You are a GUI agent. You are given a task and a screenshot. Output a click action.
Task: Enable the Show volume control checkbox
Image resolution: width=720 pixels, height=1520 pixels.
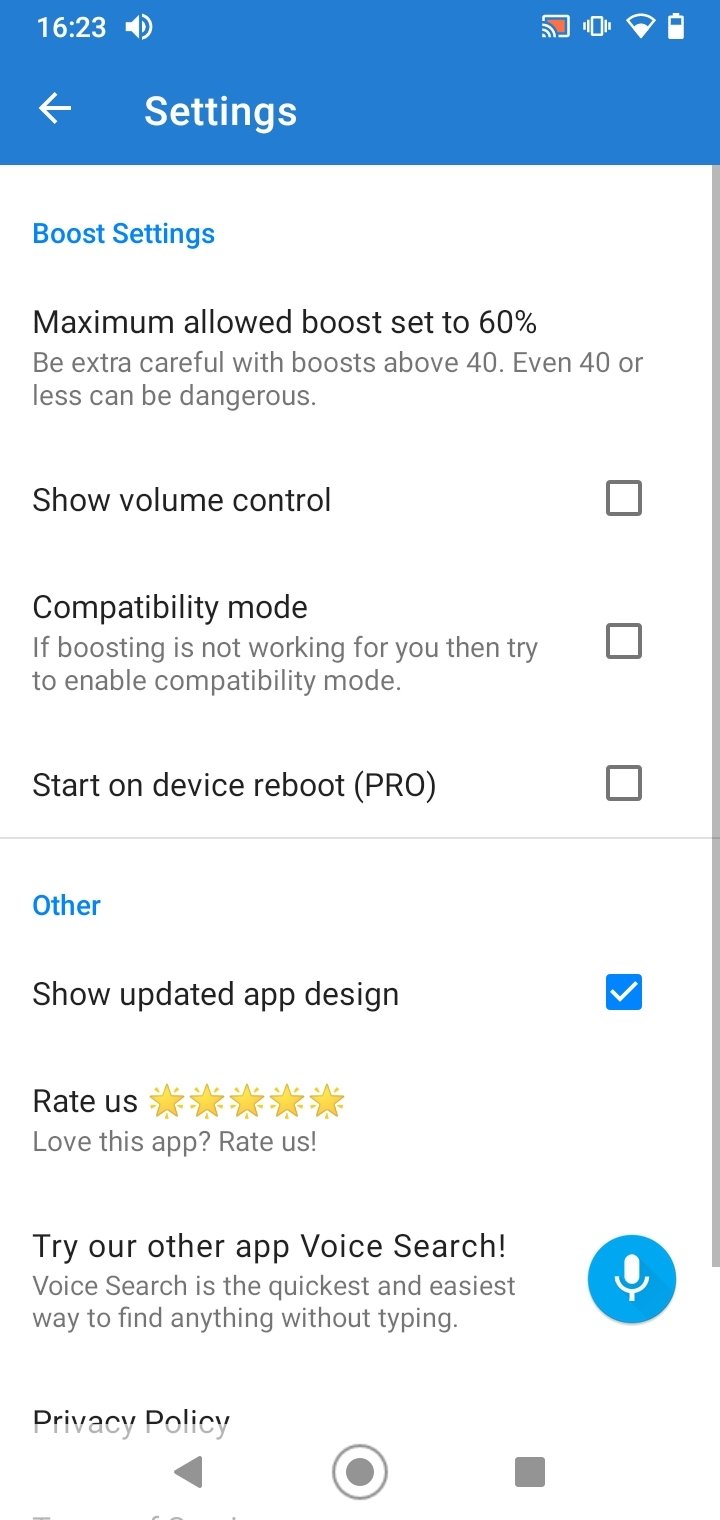[623, 498]
